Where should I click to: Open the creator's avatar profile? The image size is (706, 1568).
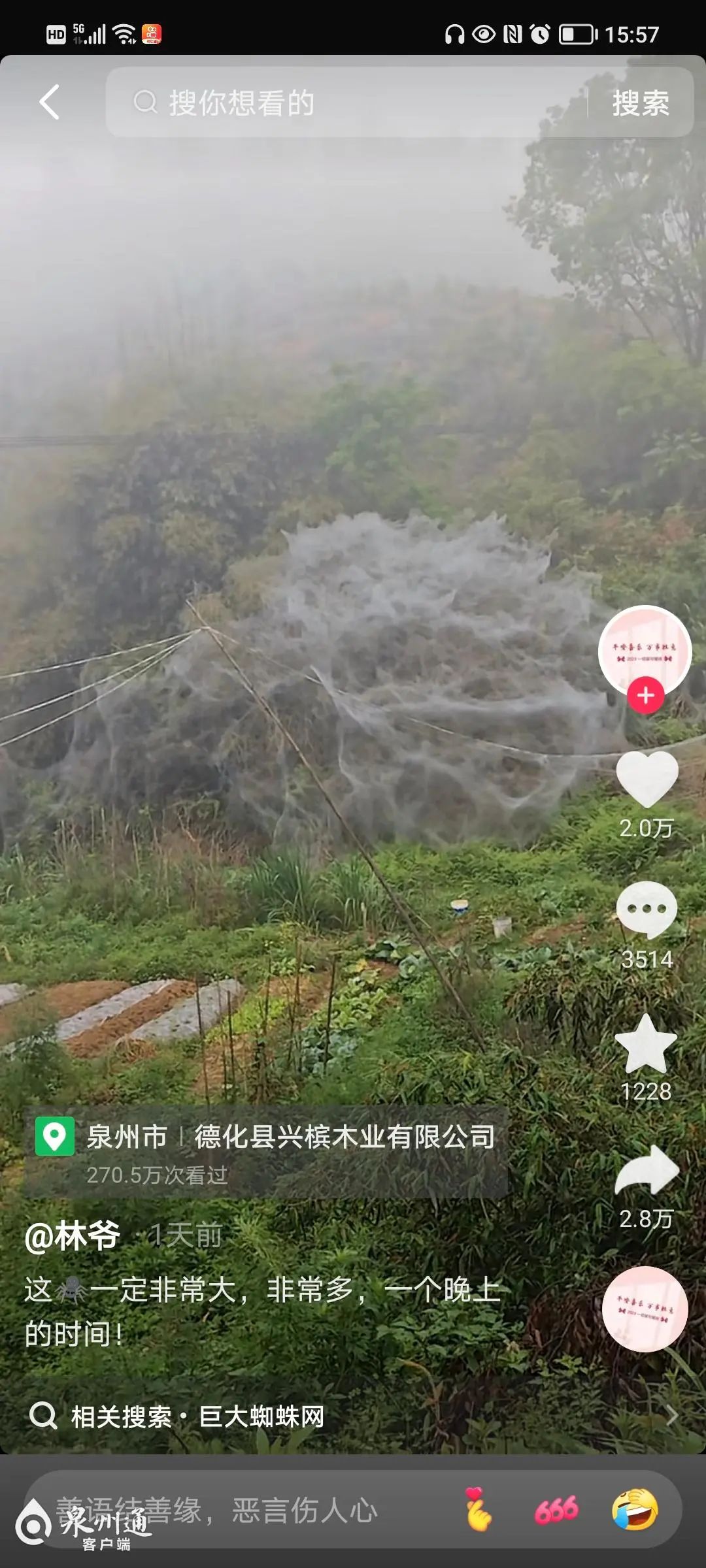(x=645, y=649)
